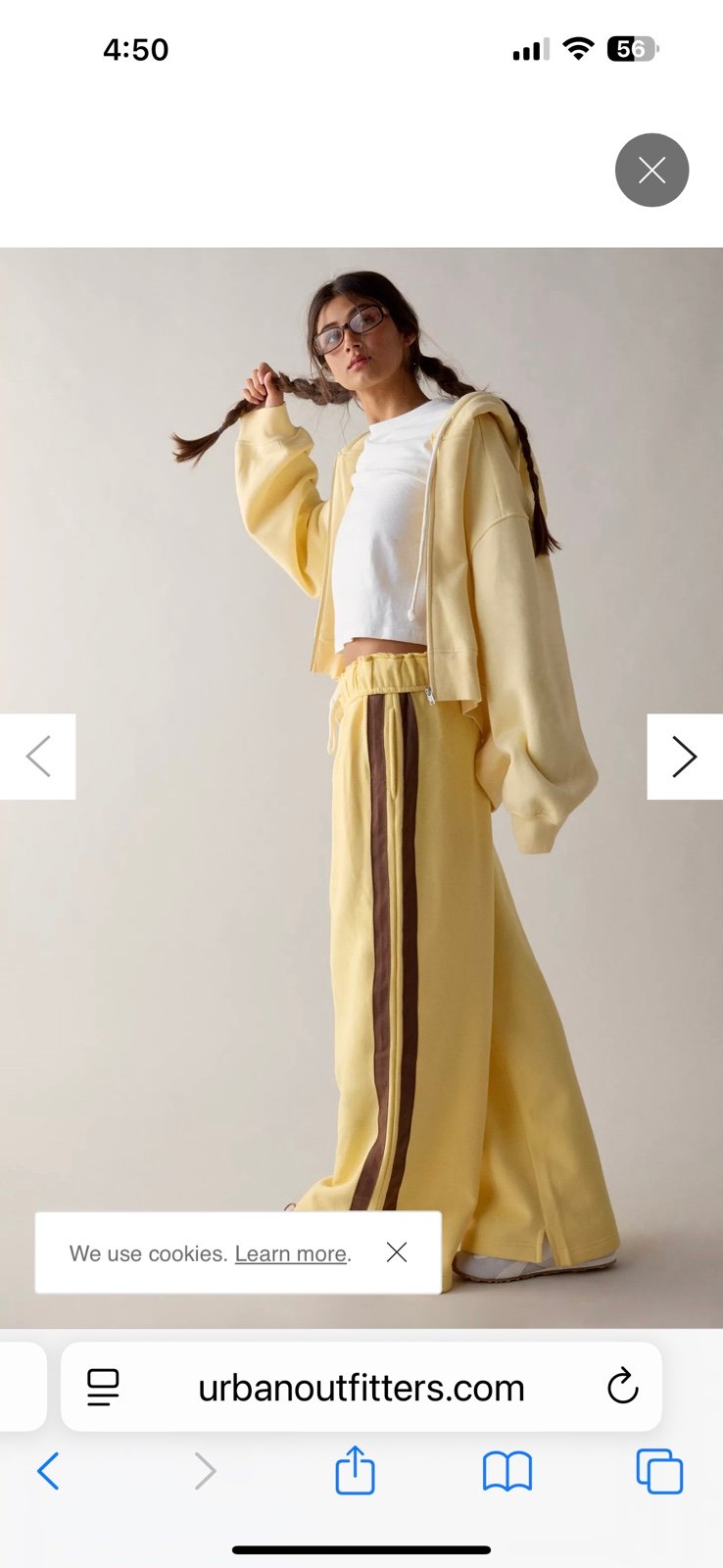Screen dimensions: 723x1568
Task: Tap the urbanoutfitters.com address field
Action: (361, 1387)
